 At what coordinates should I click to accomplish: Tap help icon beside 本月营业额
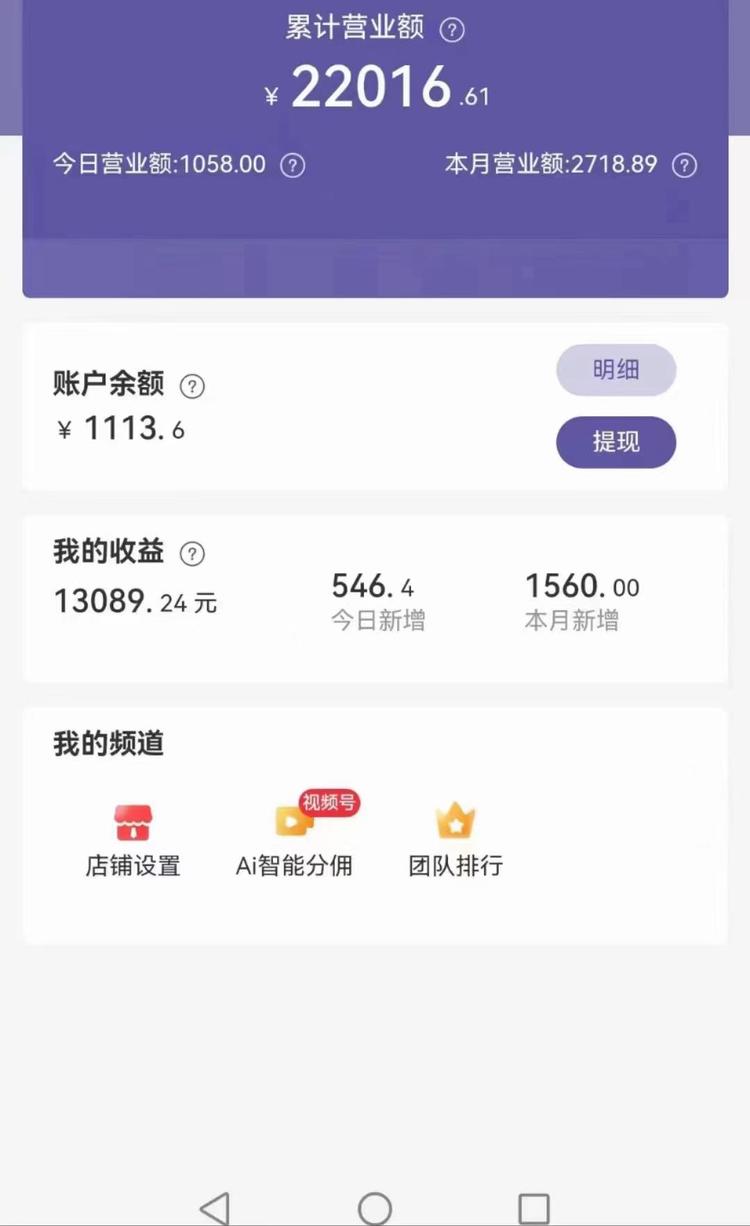click(x=684, y=165)
